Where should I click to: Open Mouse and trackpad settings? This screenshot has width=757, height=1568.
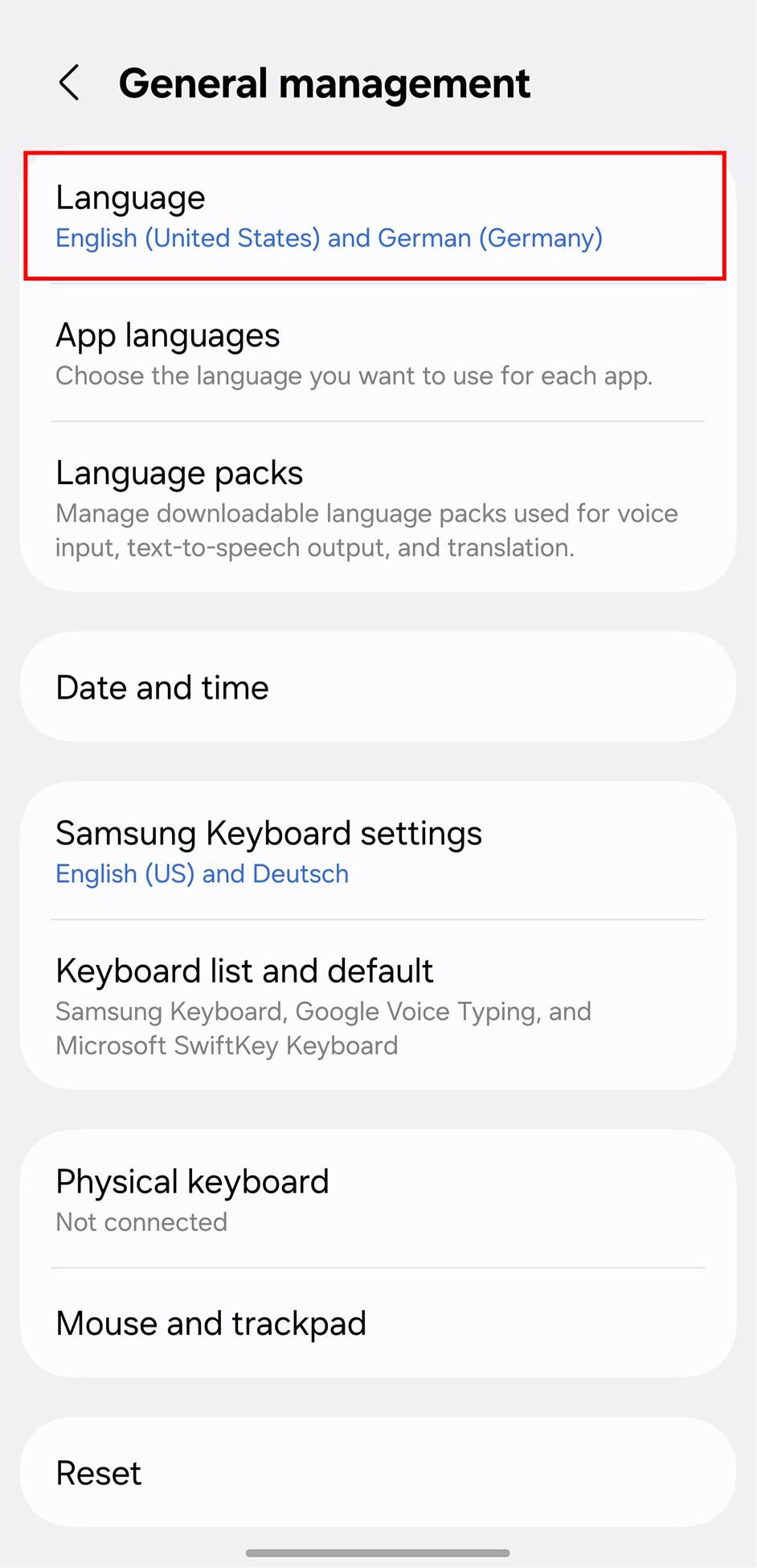[211, 1323]
